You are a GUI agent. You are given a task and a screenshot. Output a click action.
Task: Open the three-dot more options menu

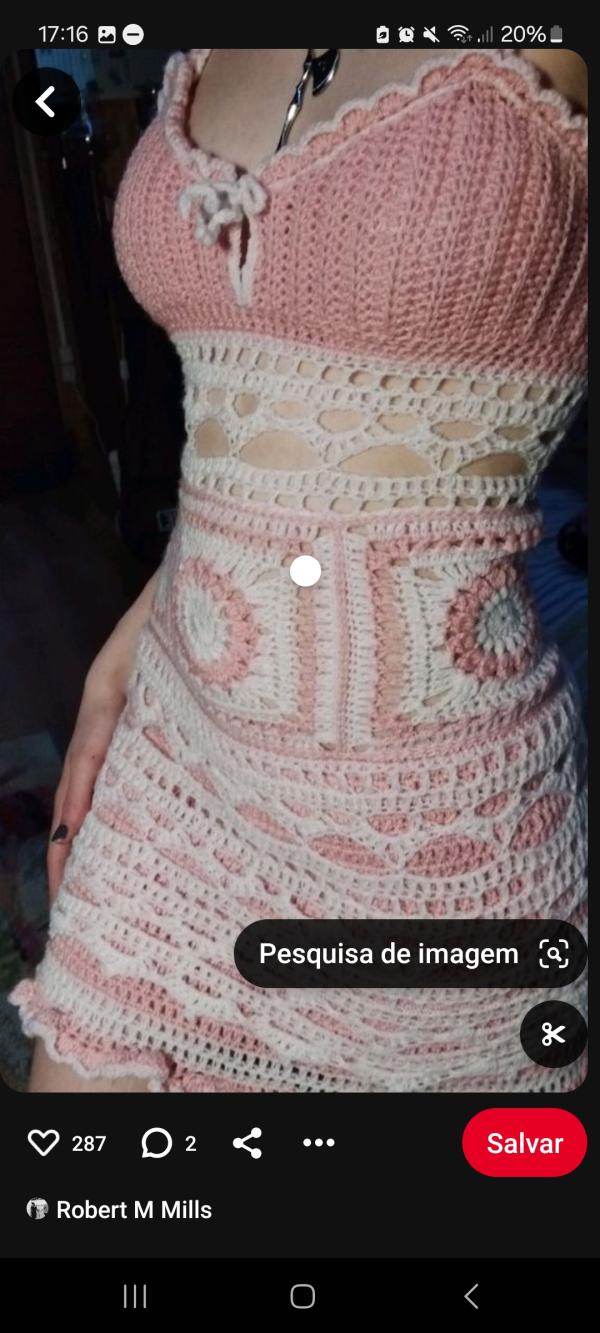(x=318, y=1143)
